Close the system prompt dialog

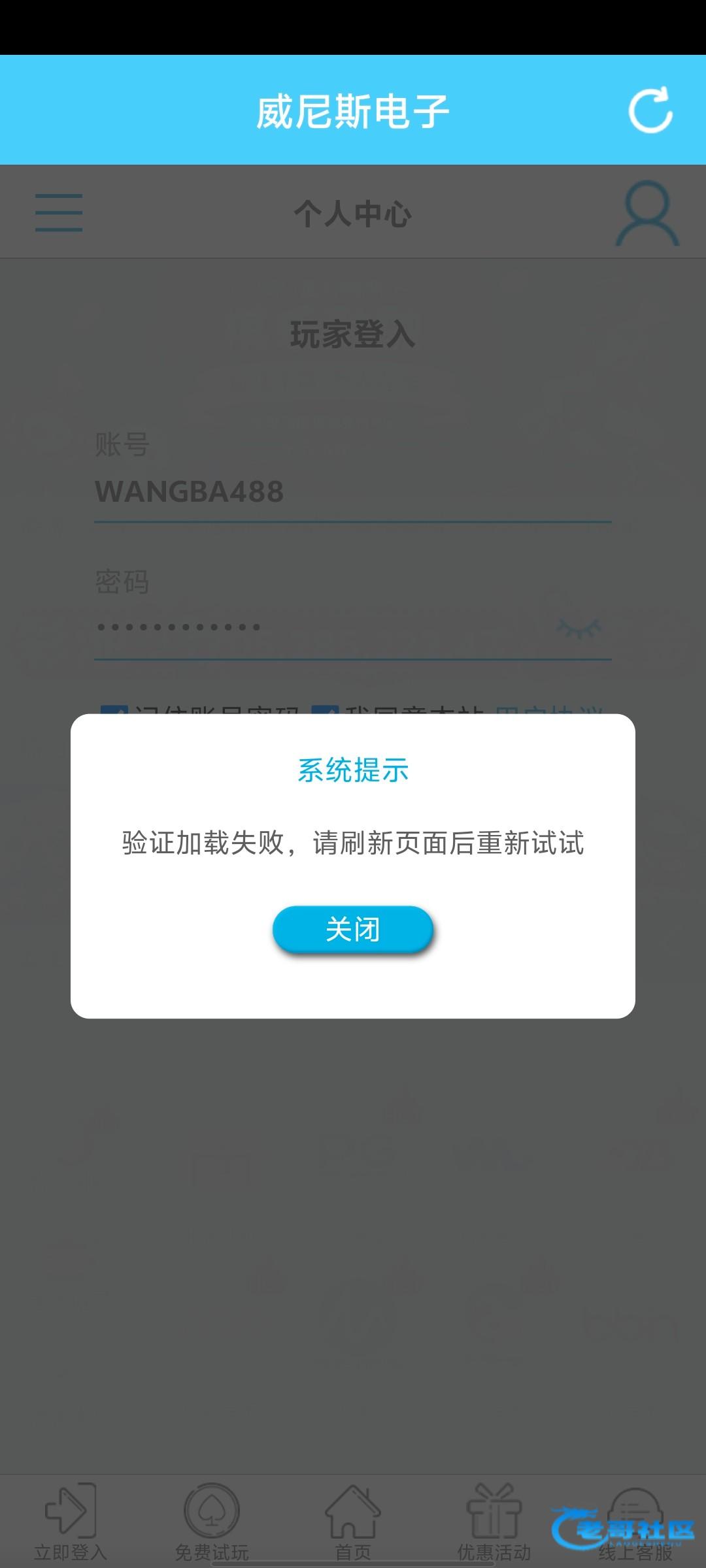353,929
